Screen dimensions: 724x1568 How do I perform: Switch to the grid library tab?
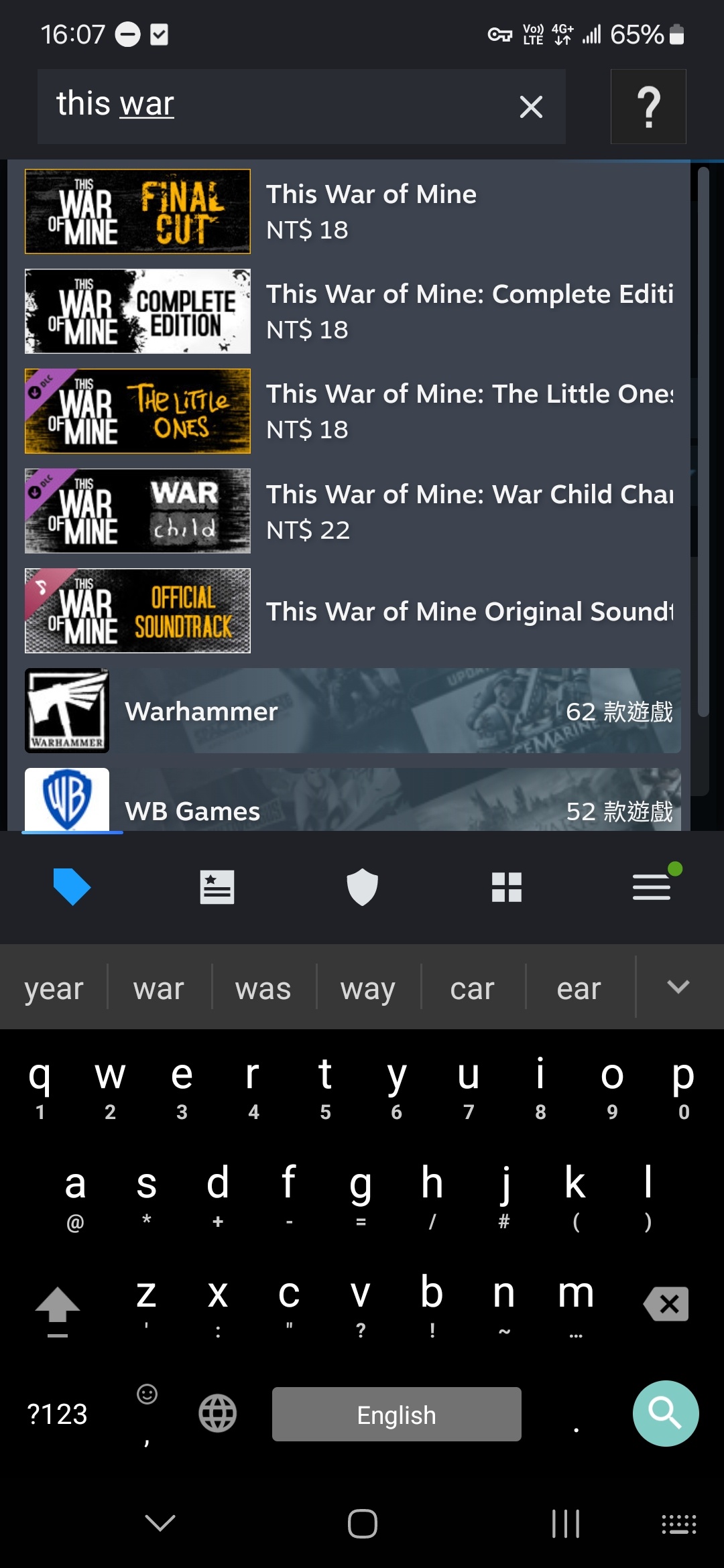507,887
